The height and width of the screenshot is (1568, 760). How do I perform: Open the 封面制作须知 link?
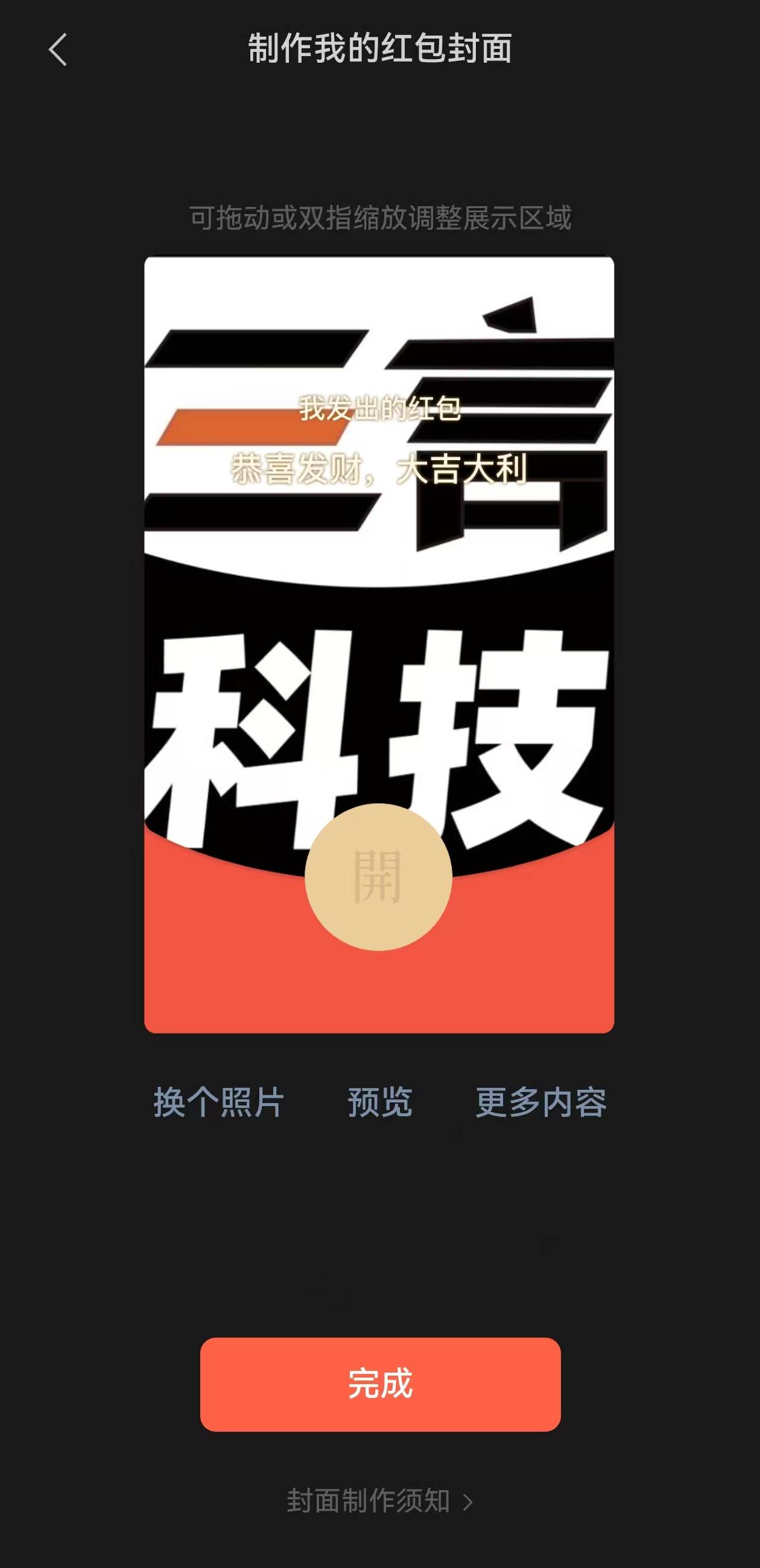coord(379,1501)
